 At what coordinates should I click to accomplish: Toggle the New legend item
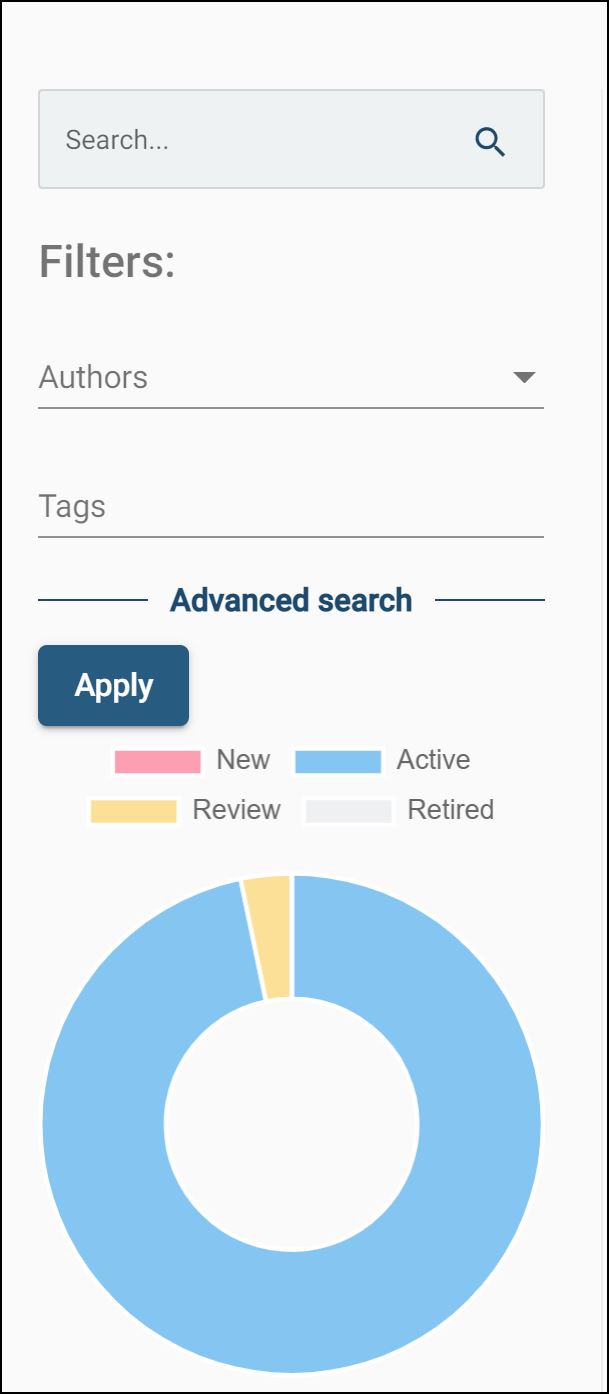point(192,761)
